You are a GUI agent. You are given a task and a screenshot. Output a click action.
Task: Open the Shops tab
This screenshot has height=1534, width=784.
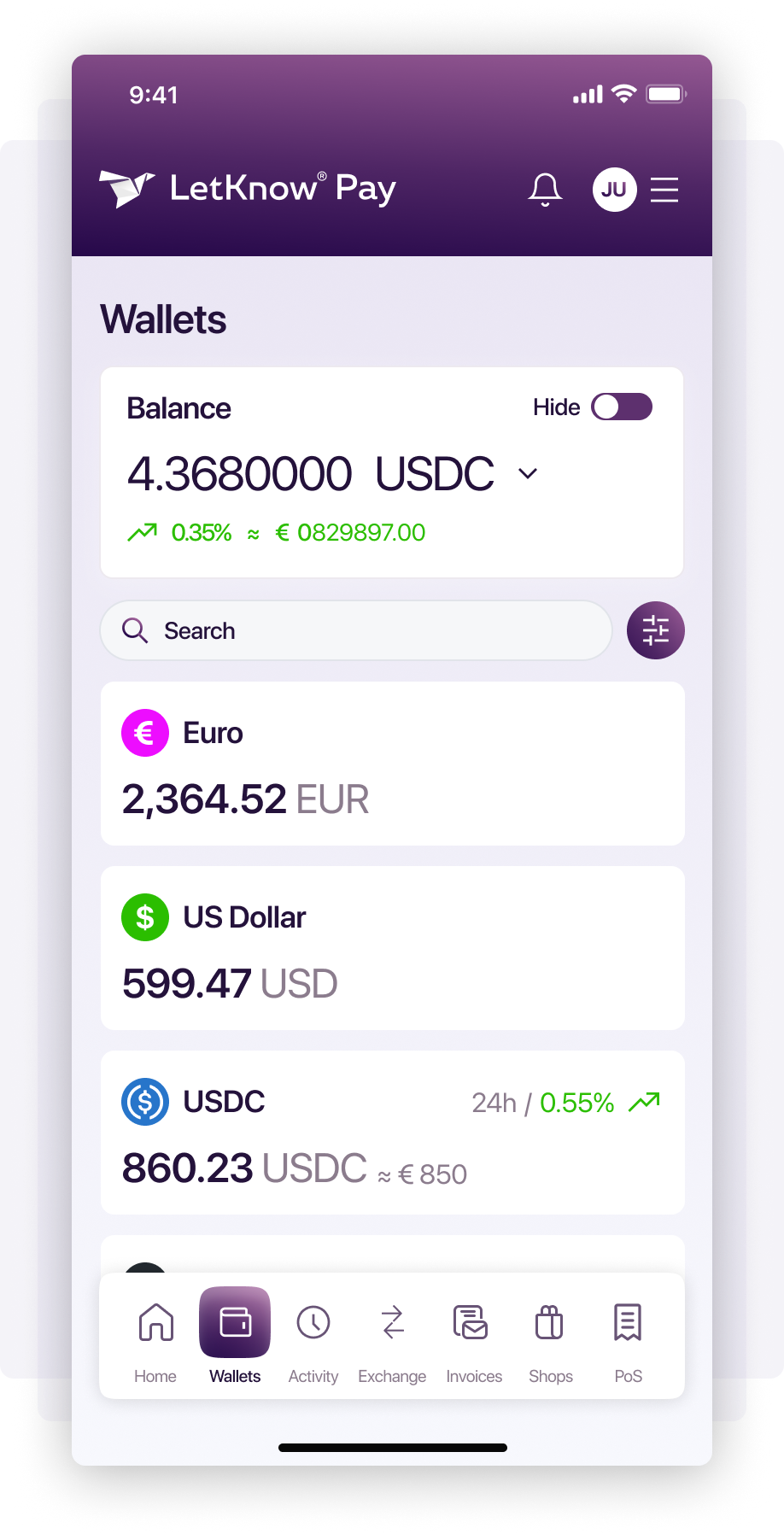[x=550, y=1337]
